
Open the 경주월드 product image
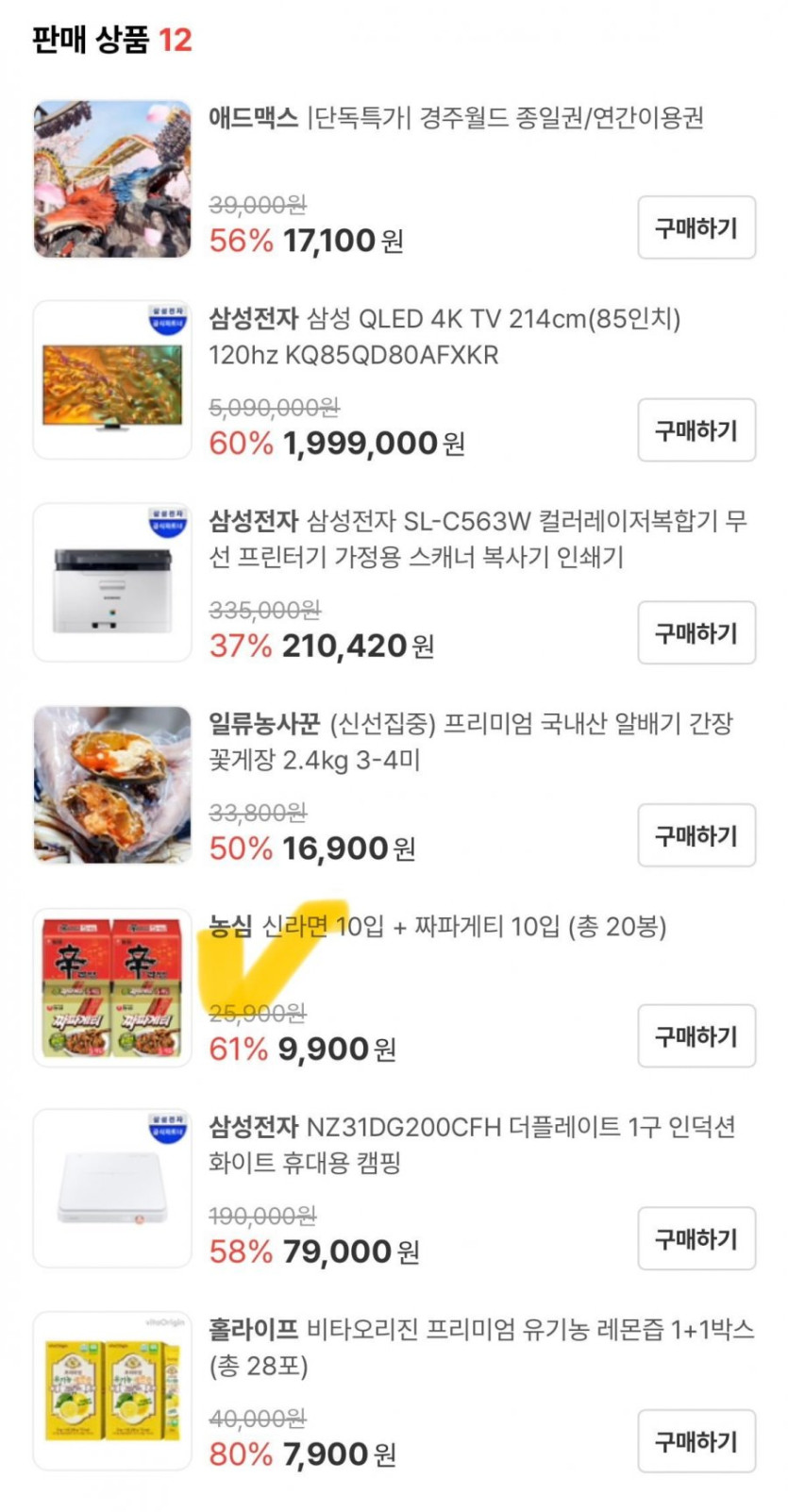click(112, 179)
